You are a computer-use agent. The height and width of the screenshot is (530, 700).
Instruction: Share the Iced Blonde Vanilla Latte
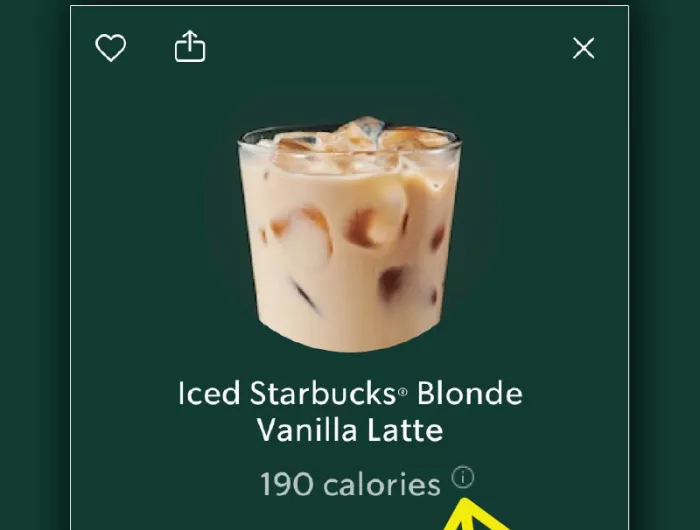coord(190,46)
